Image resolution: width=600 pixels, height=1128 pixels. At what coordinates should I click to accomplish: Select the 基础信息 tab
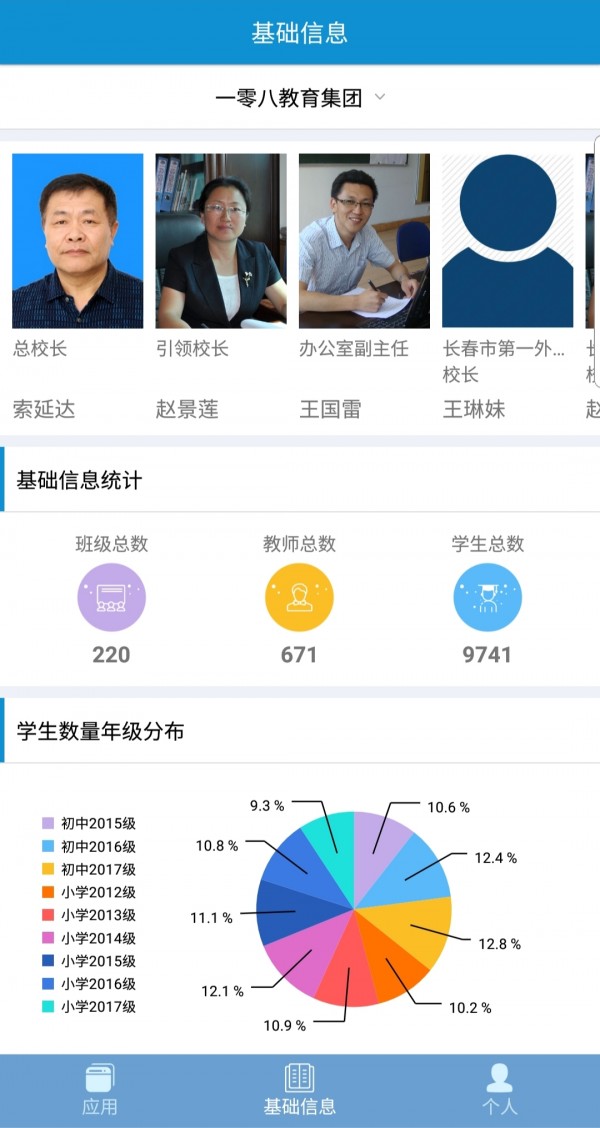coord(299,1089)
